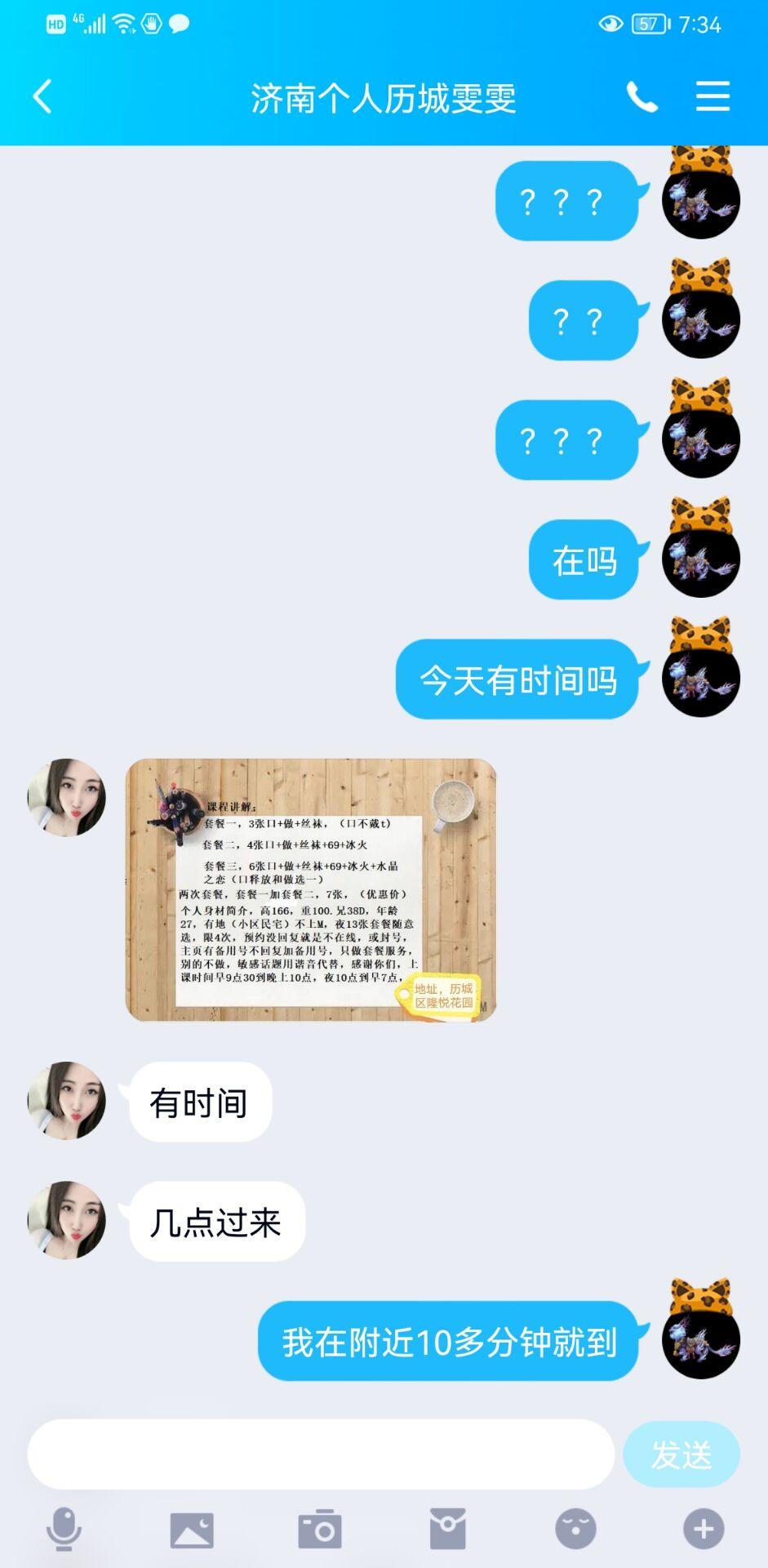Open the chat settings menu
The height and width of the screenshot is (1568, 768).
(713, 96)
